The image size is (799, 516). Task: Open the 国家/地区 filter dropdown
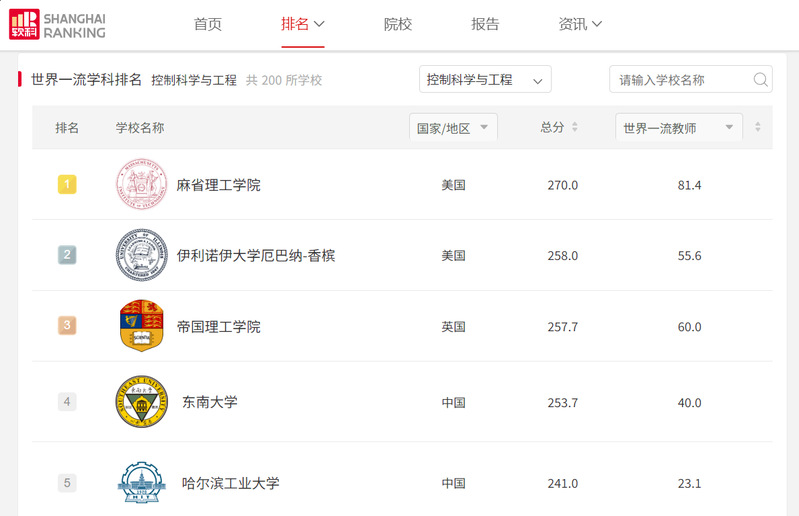pos(453,128)
